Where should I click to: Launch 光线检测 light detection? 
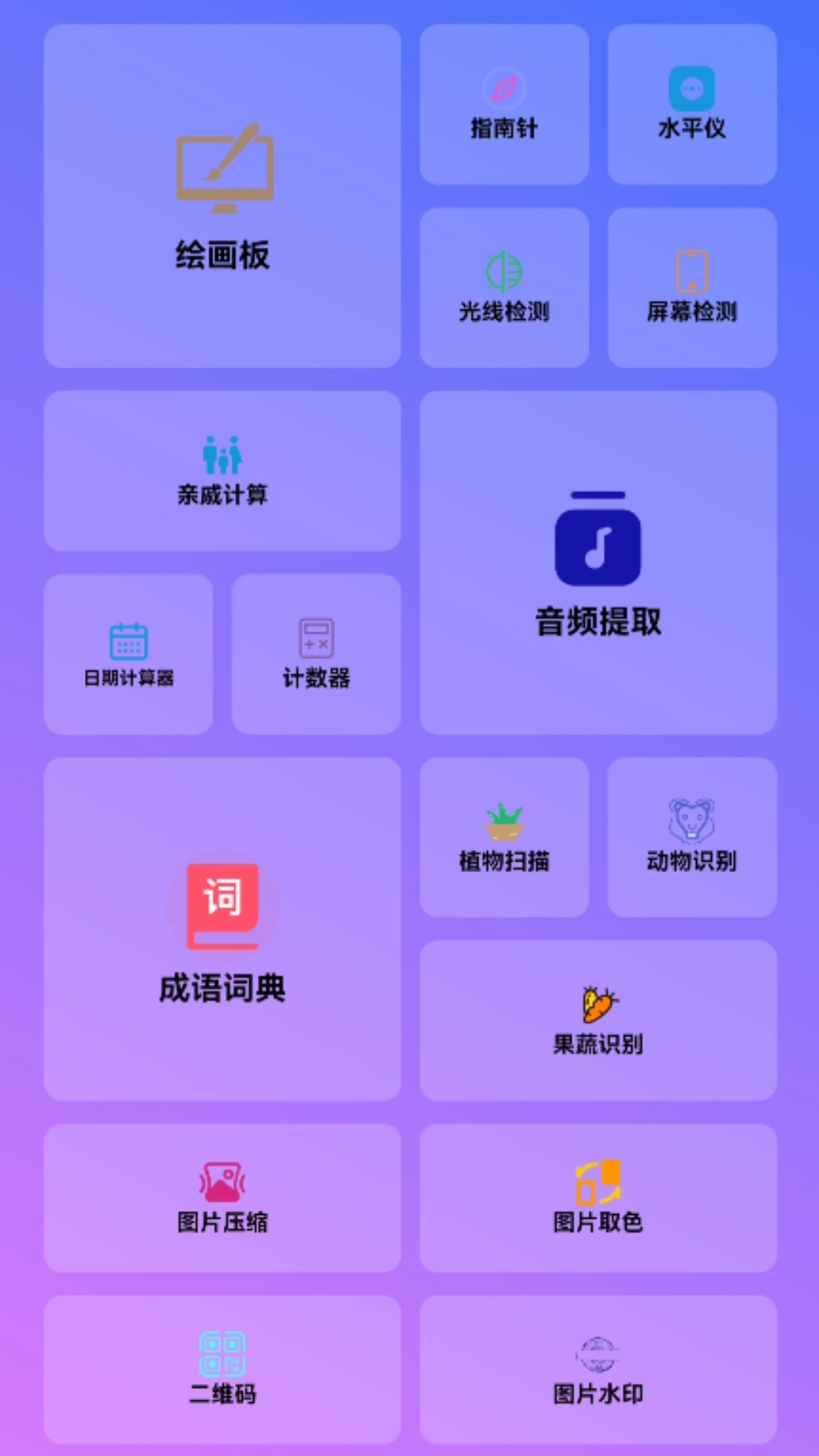point(503,271)
